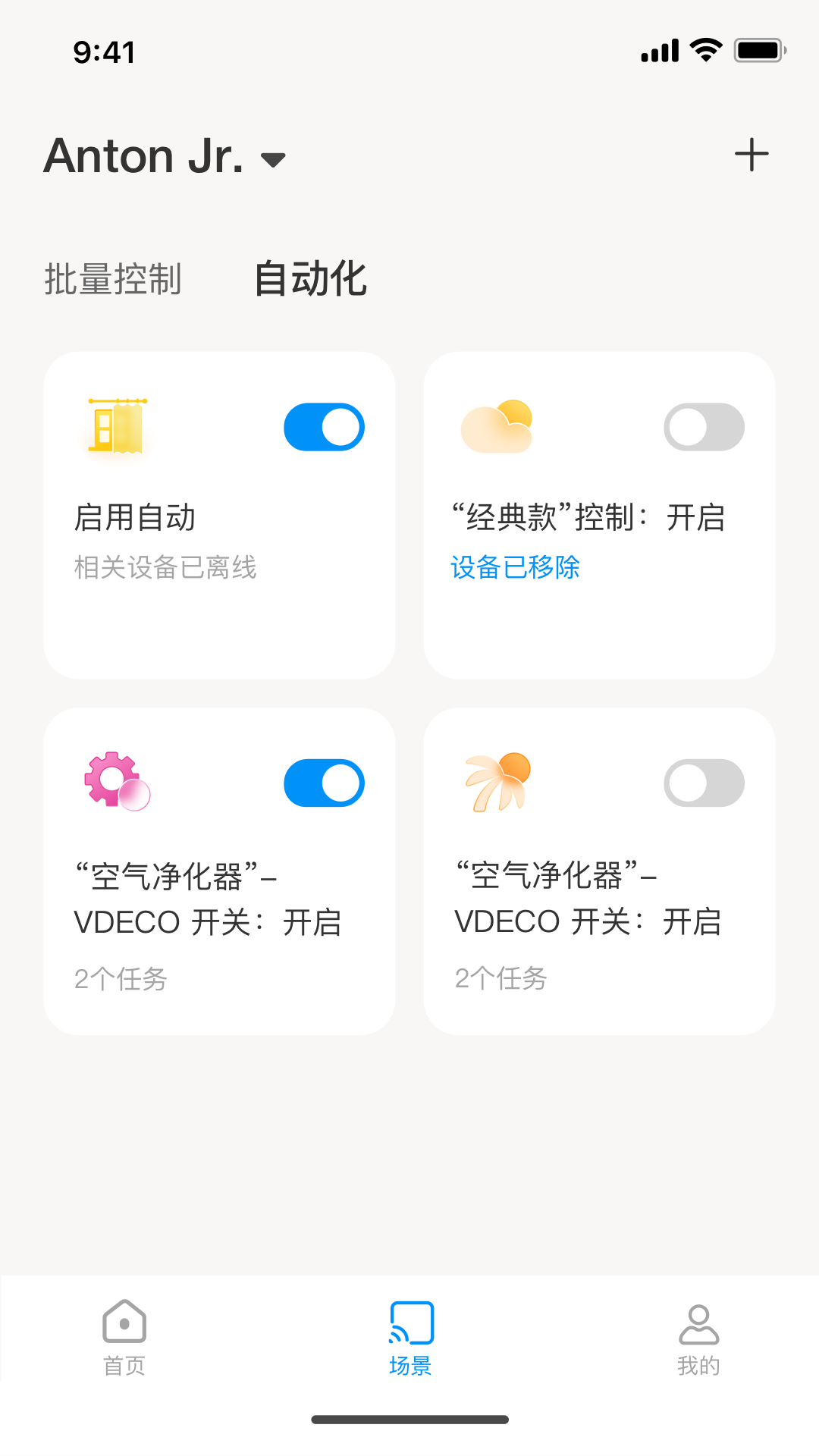This screenshot has height=1456, width=819.
Task: Open the 首页 home icon in bottom navigation
Action: 123,1335
